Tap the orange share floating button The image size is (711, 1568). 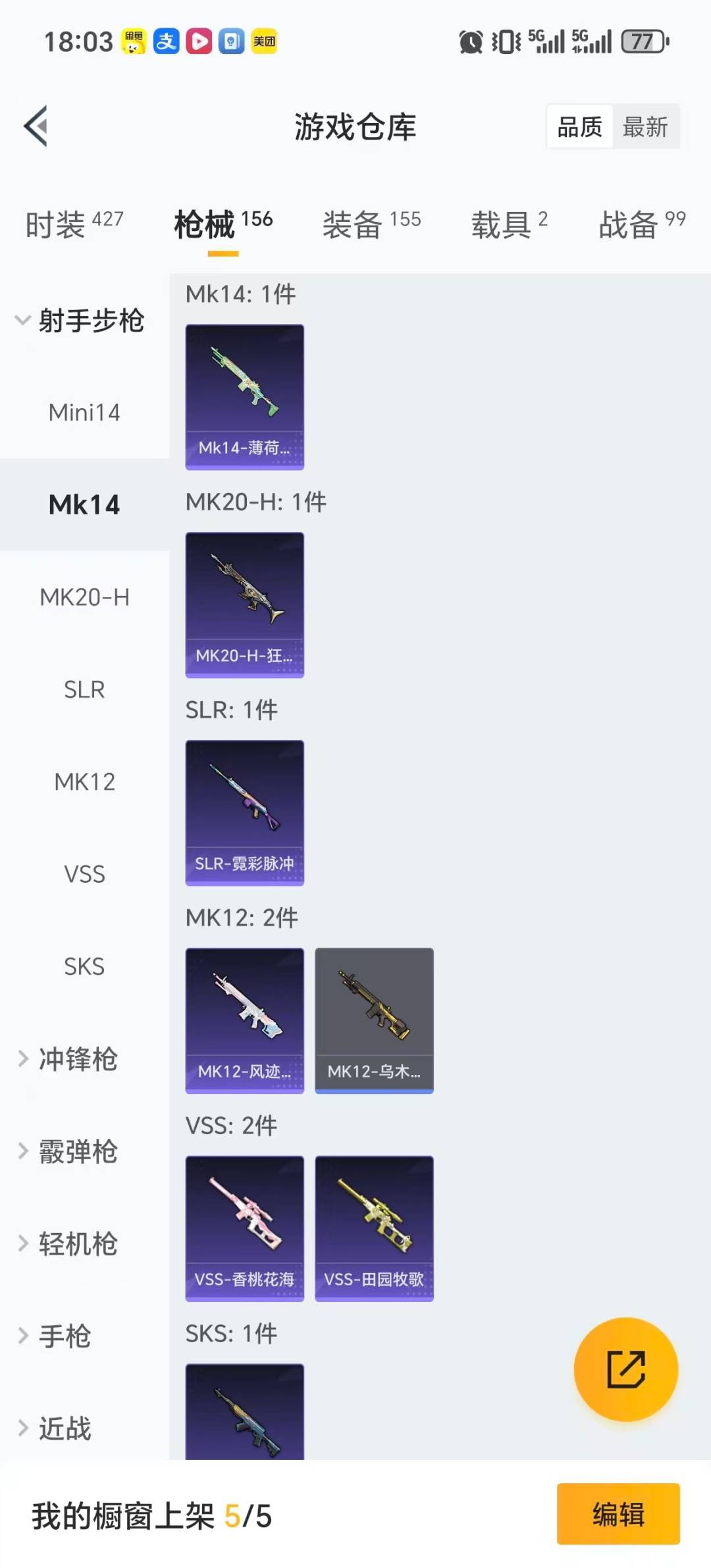pos(625,1369)
